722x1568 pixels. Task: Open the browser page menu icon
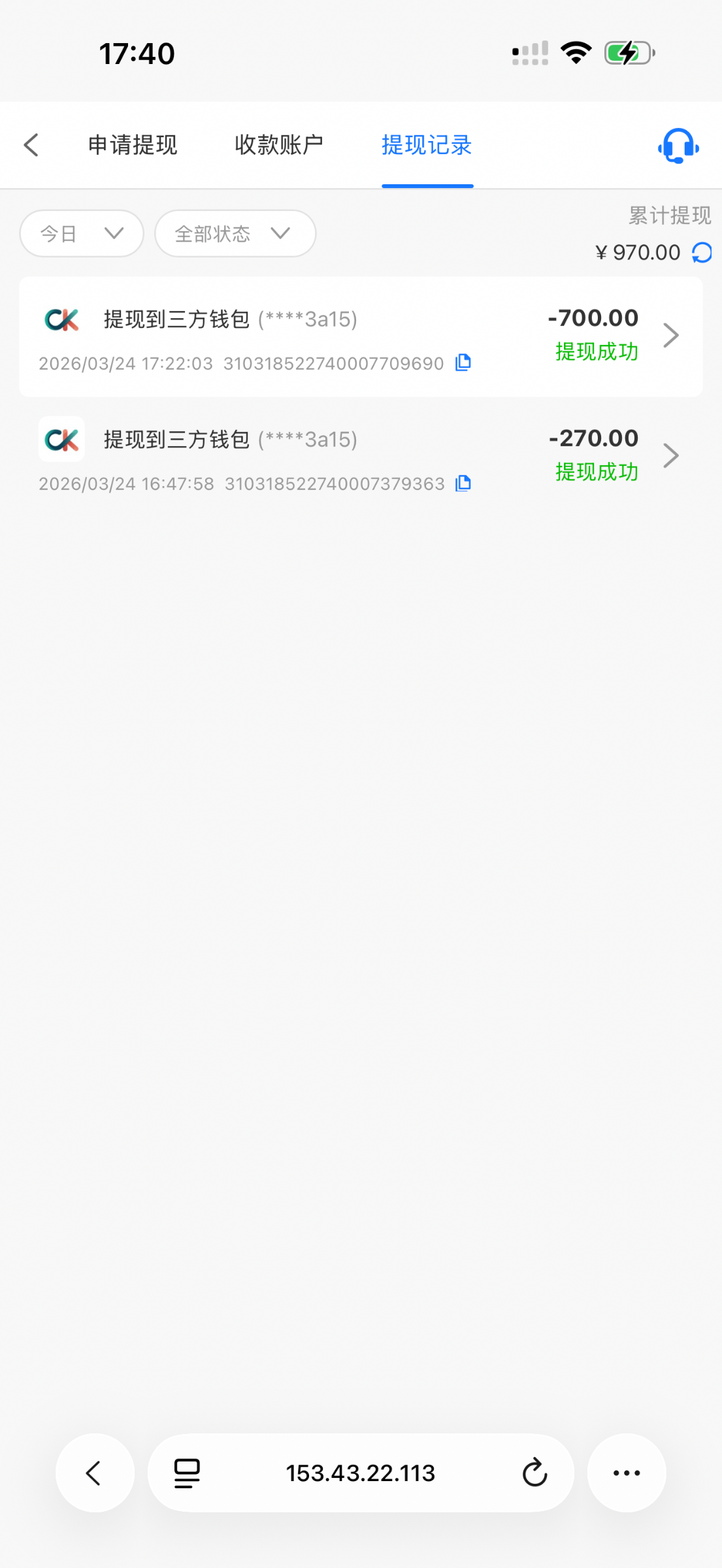(187, 1473)
